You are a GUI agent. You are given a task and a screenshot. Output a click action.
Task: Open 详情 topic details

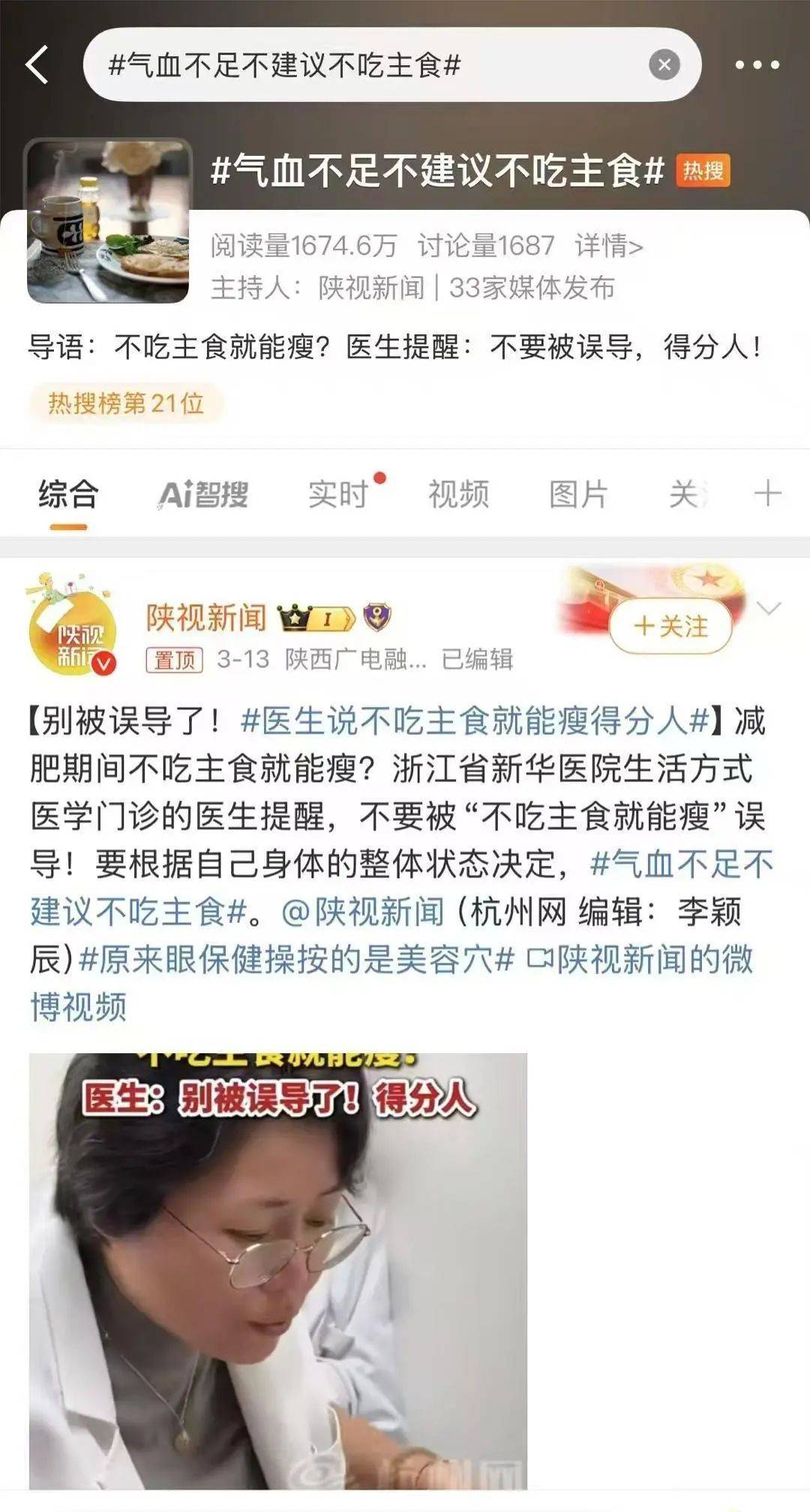608,246
